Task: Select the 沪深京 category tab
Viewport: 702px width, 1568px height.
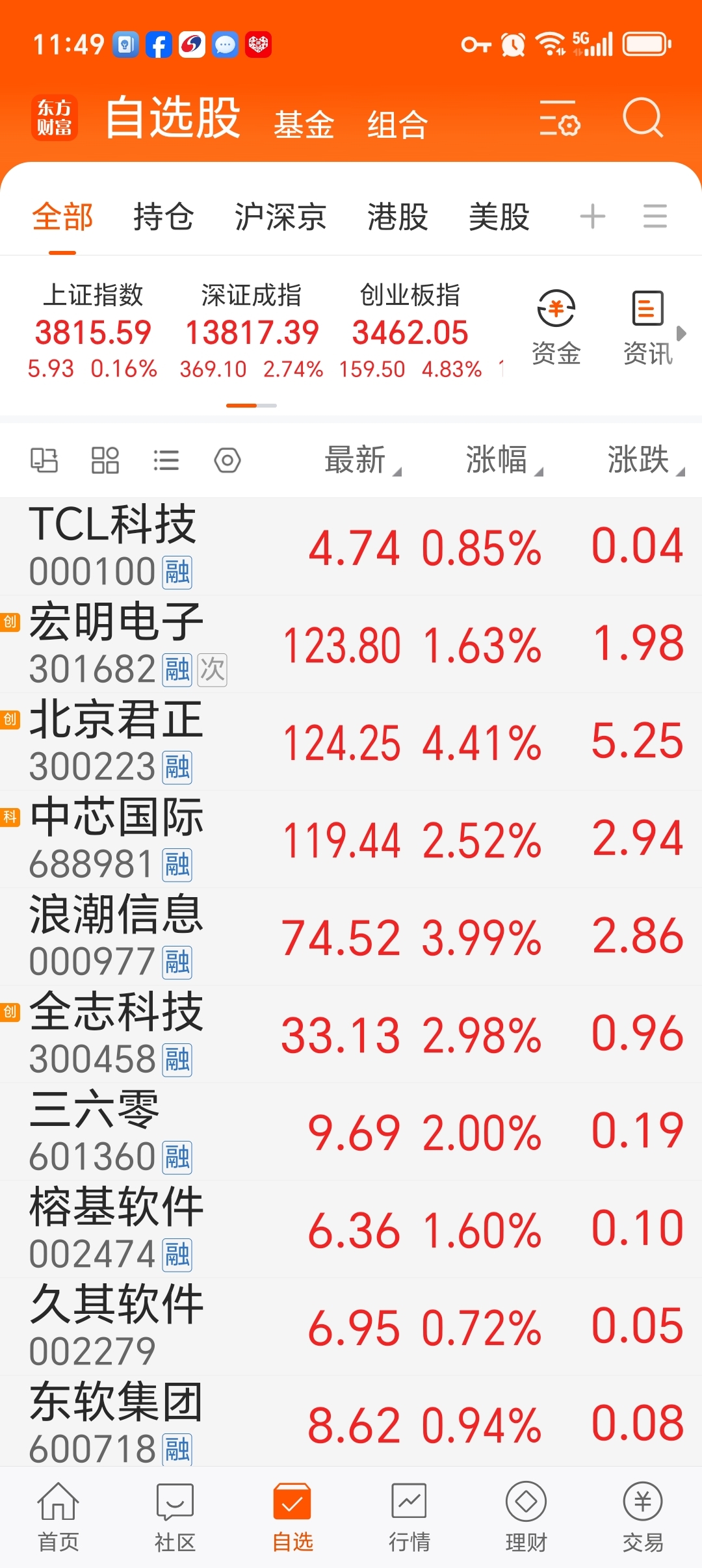Action: click(x=280, y=216)
